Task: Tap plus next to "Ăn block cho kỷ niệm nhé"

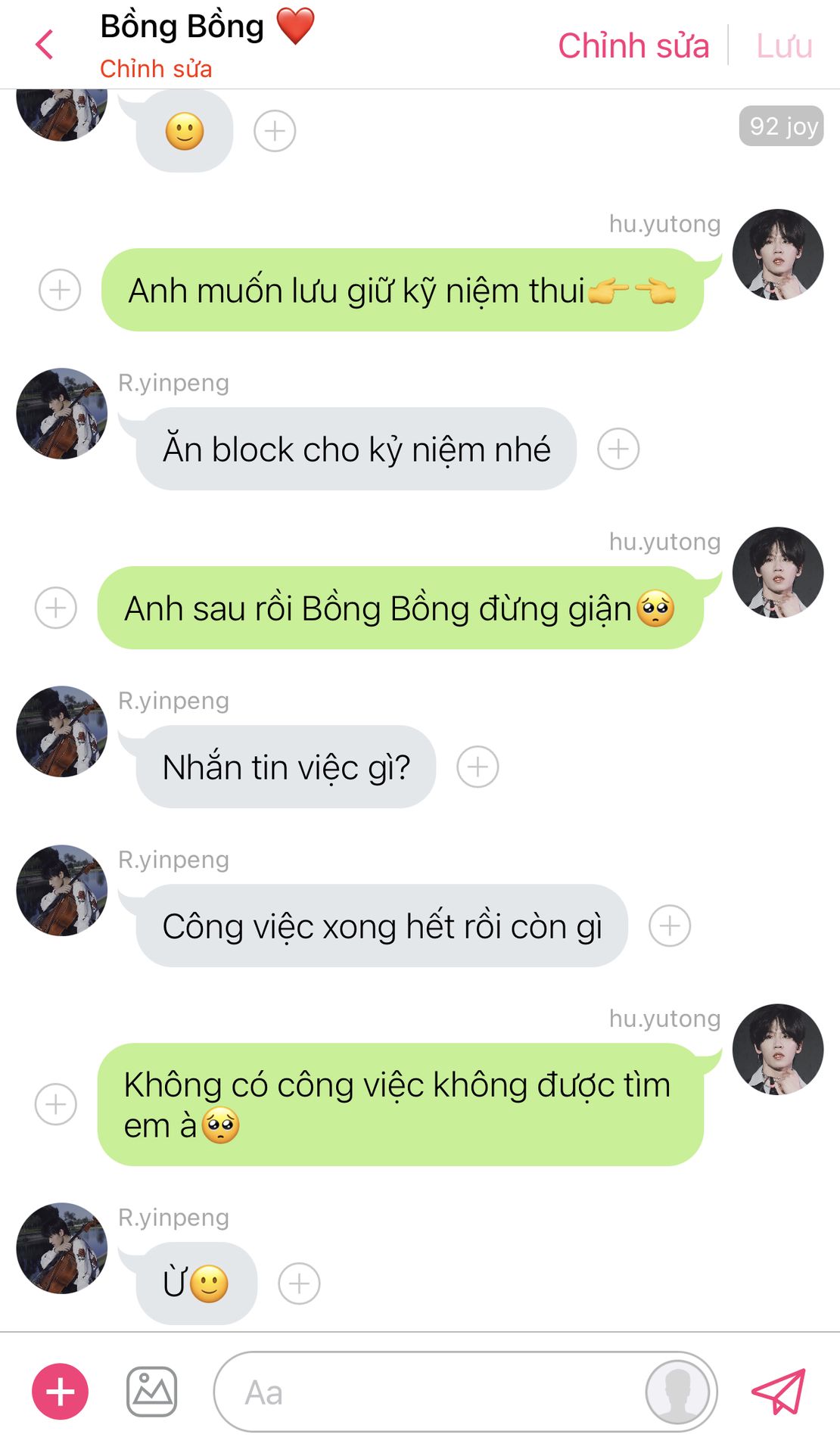Action: point(618,449)
